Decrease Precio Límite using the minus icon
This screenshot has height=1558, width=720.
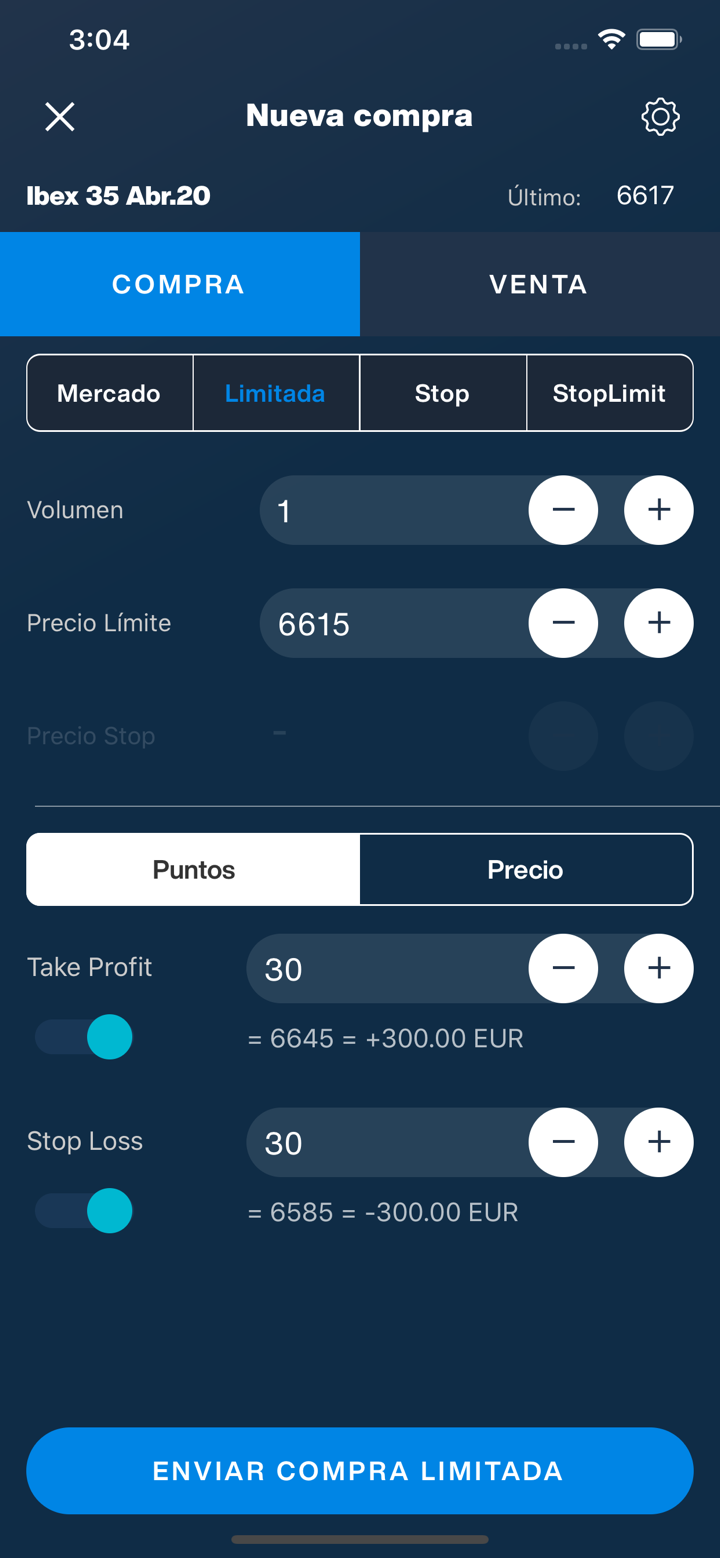[563, 623]
